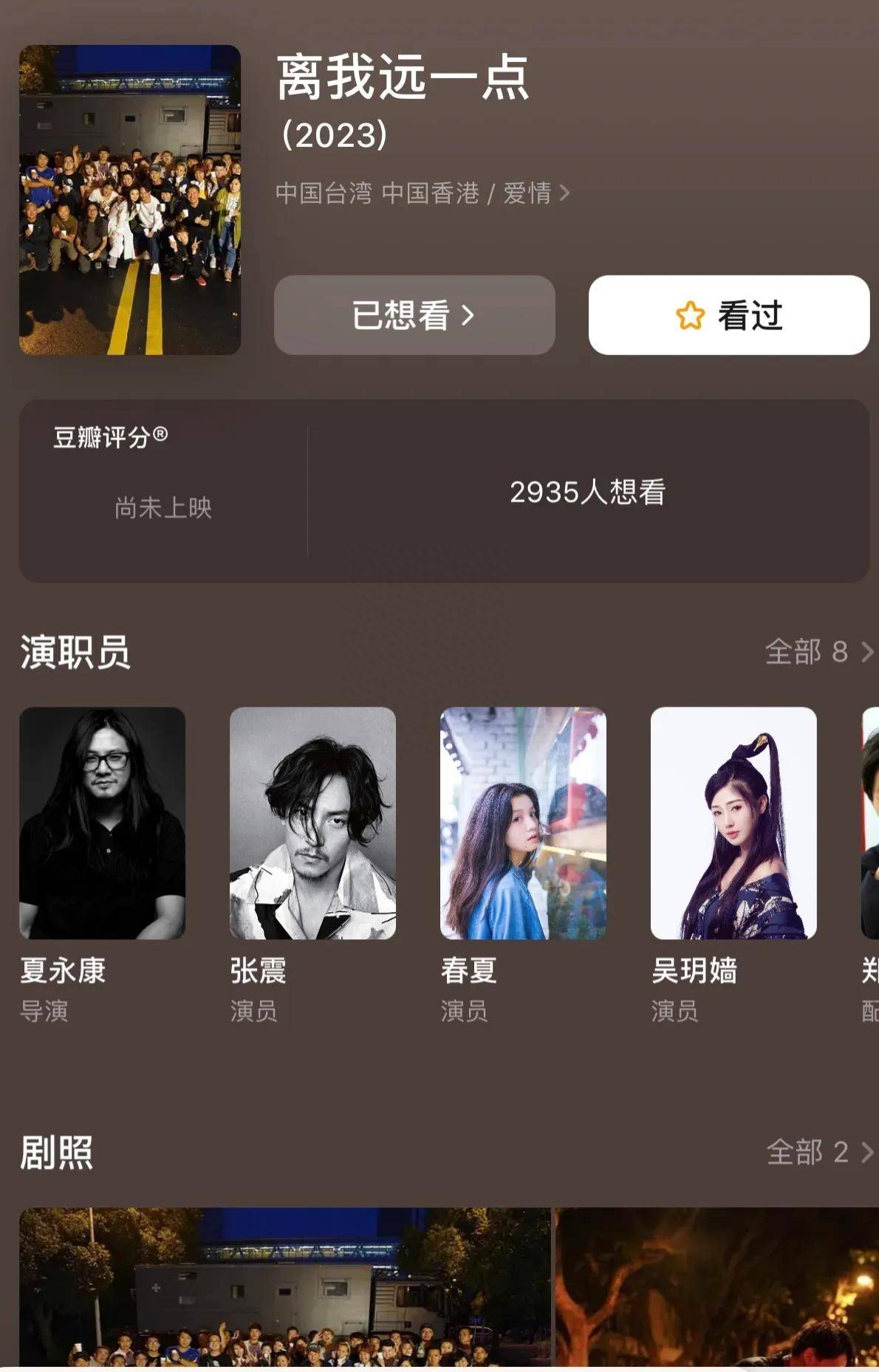Open the movie poster image
The height and width of the screenshot is (1372, 879).
130,200
